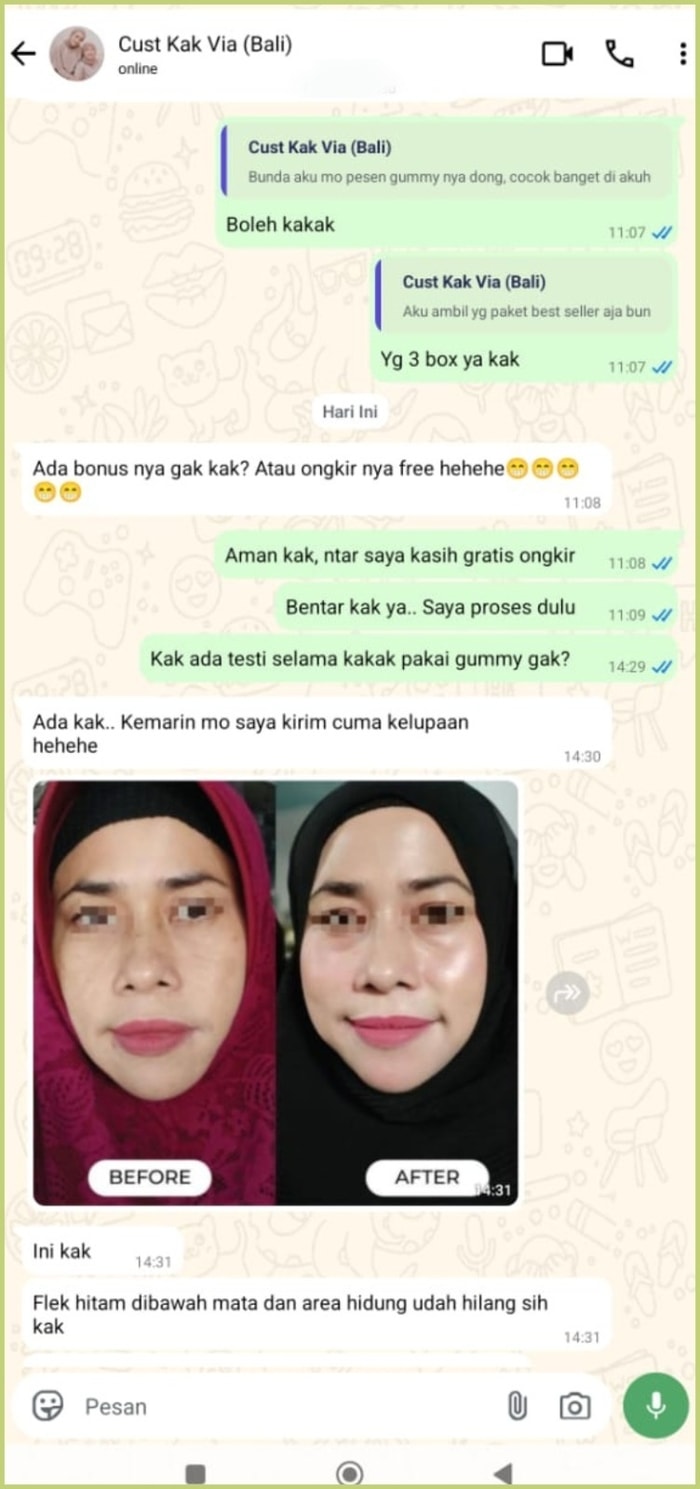Open Cust Kak Via (Bali) contact info

205,54
